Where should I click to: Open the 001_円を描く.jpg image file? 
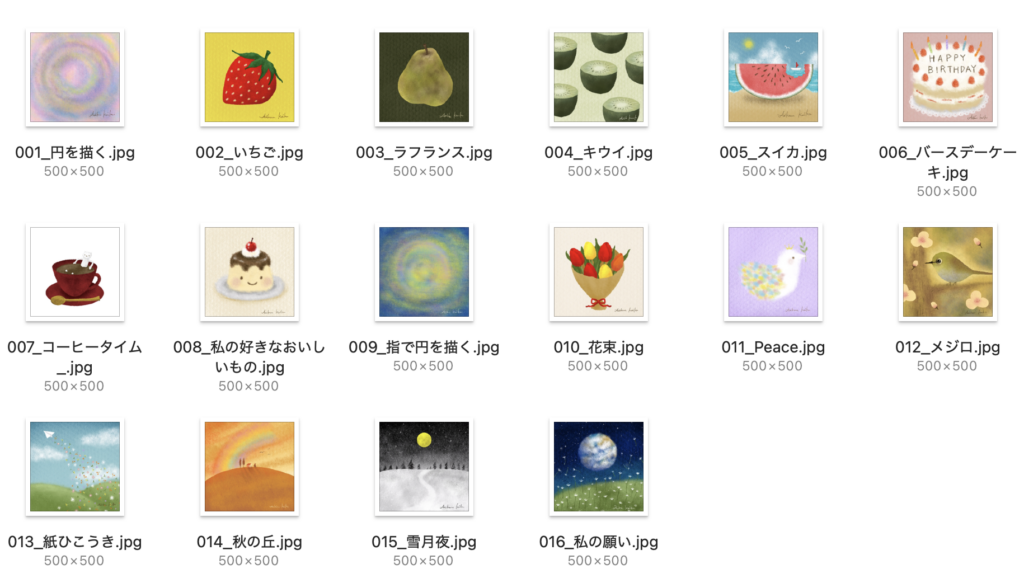(75, 77)
